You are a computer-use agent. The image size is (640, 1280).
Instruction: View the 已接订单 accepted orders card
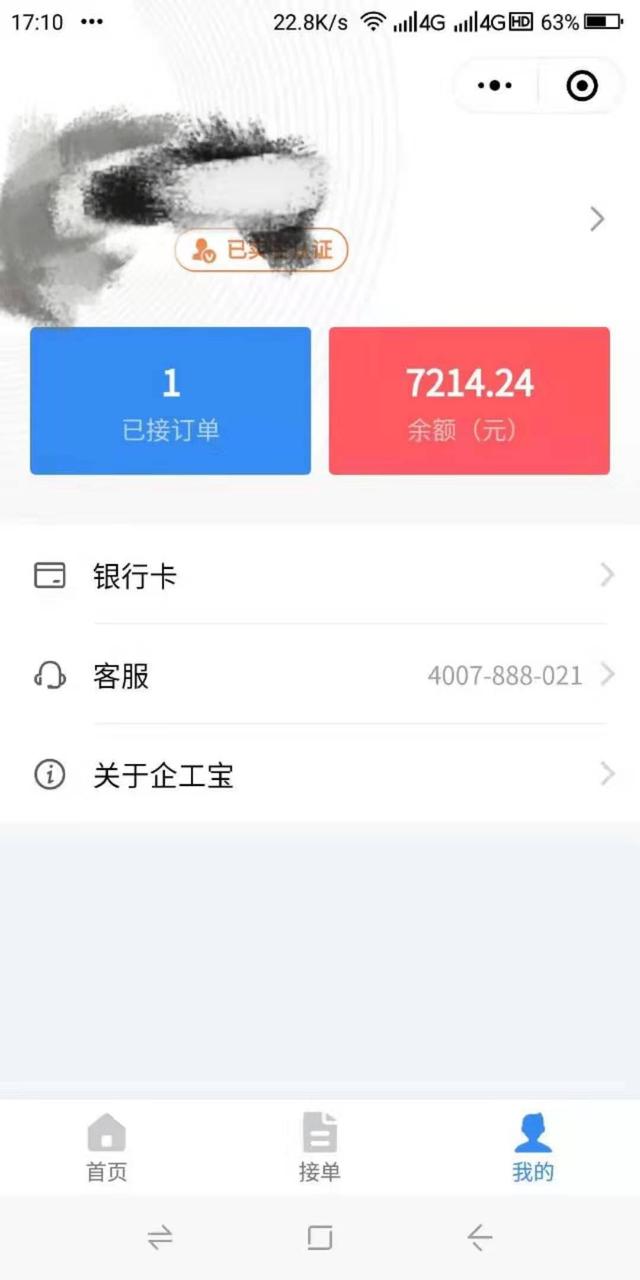(x=170, y=401)
